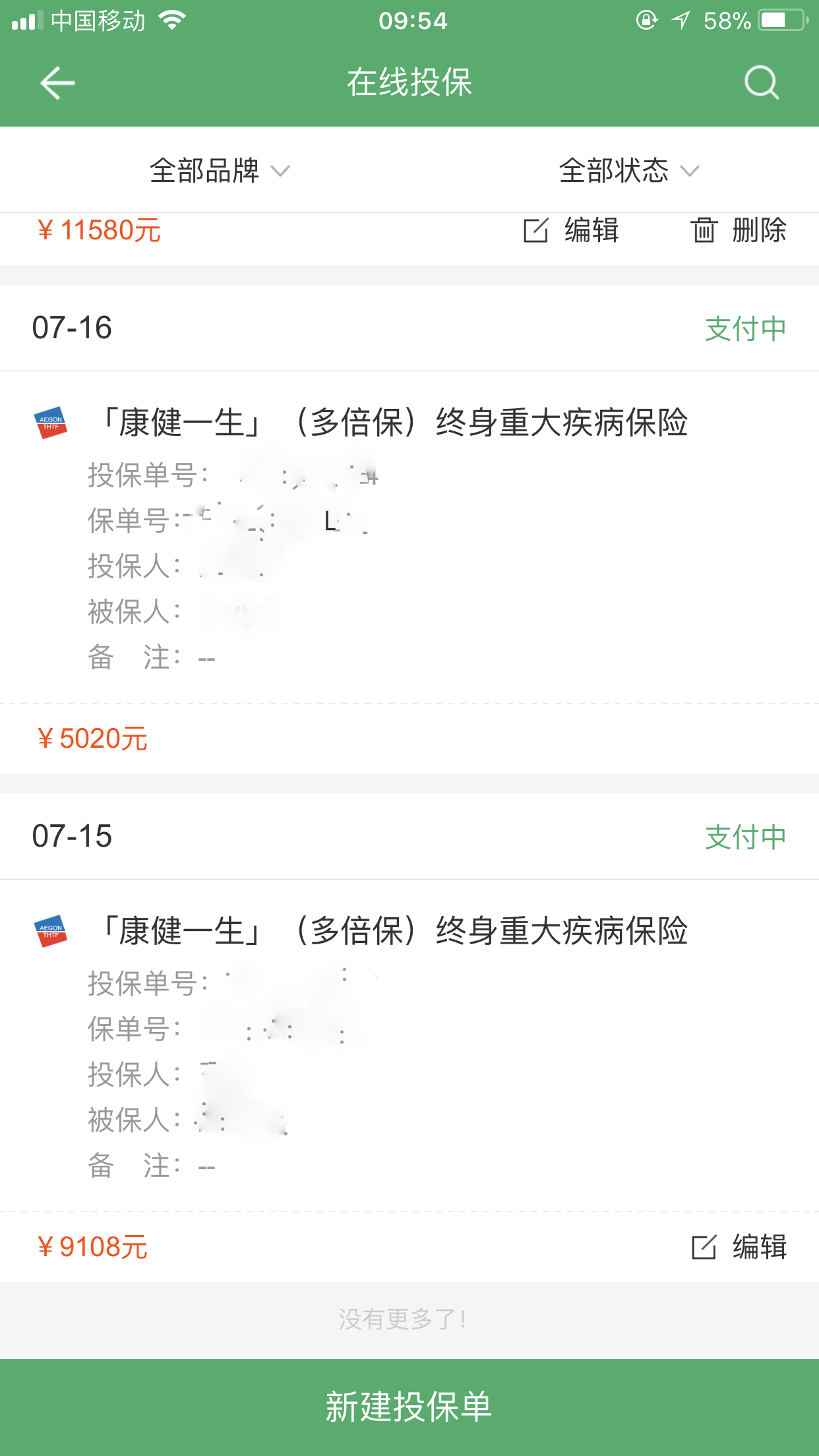This screenshot has width=819, height=1456.
Task: Edit the ¥9108元 policy
Action: pyautogui.click(x=739, y=1247)
